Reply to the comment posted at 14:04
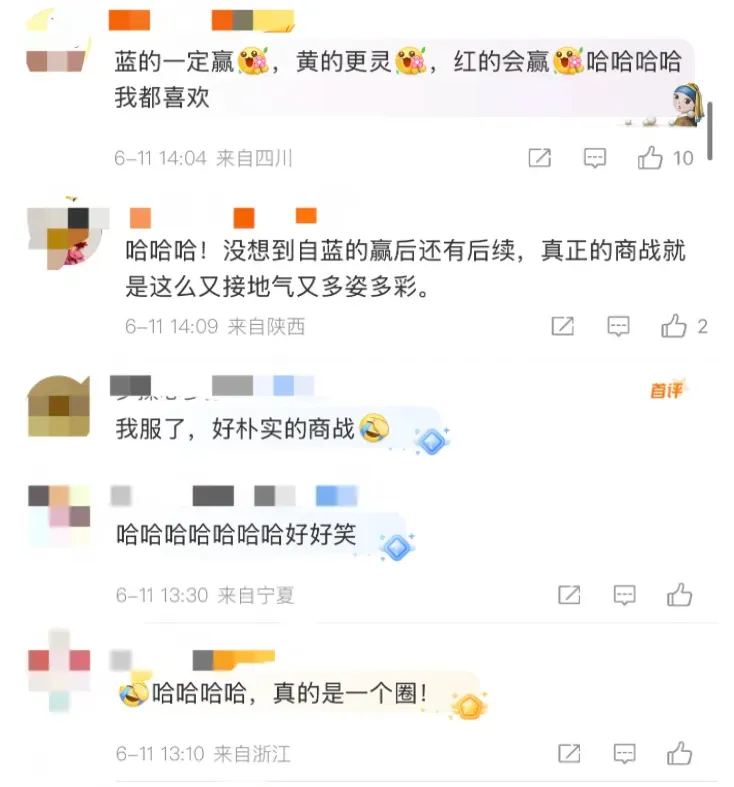 (x=595, y=158)
